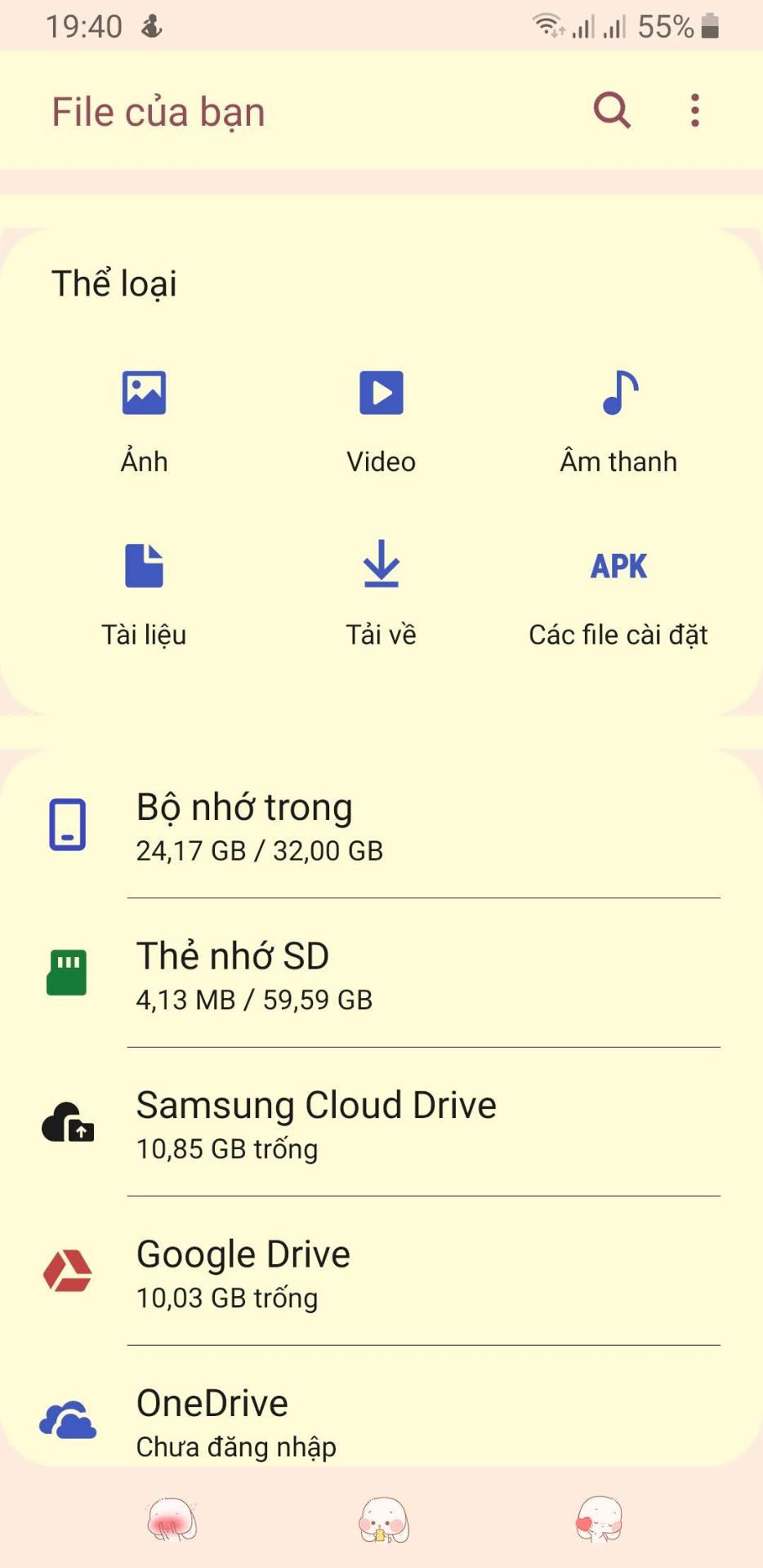Tap the Wi-Fi status bar icon
Image resolution: width=763 pixels, height=1568 pixels.
tap(549, 24)
